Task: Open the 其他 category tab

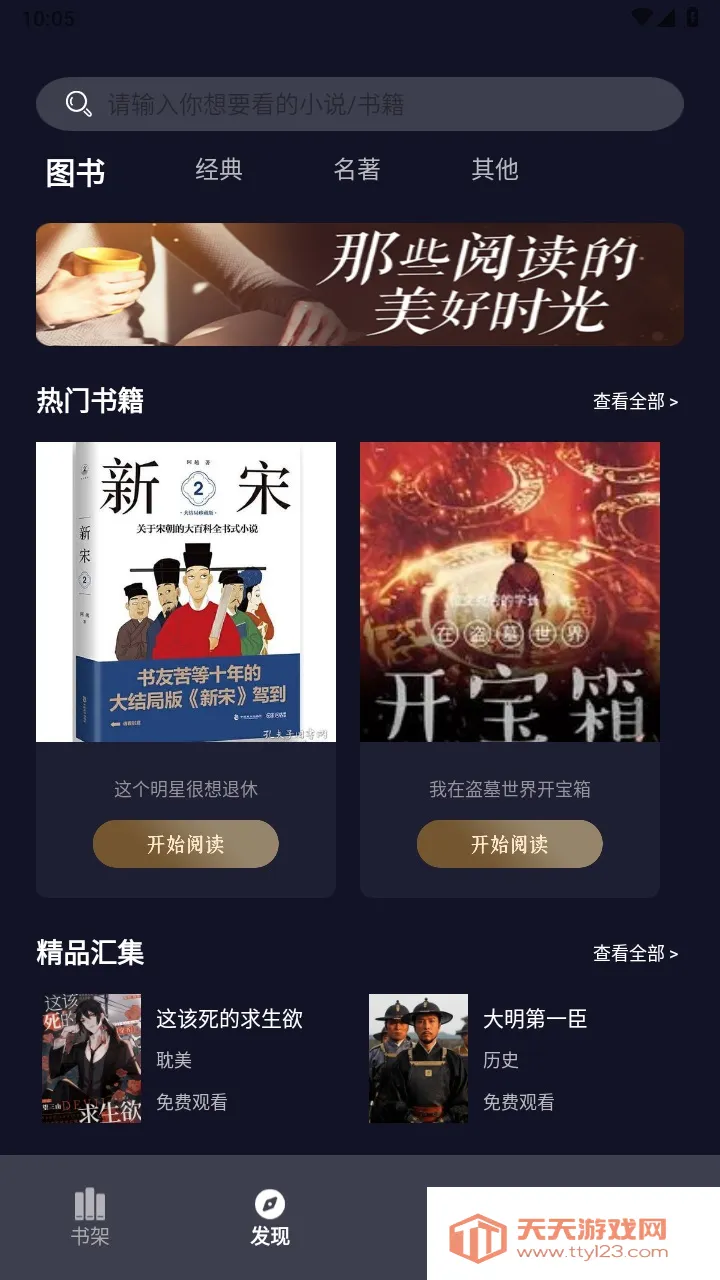Action: [495, 170]
